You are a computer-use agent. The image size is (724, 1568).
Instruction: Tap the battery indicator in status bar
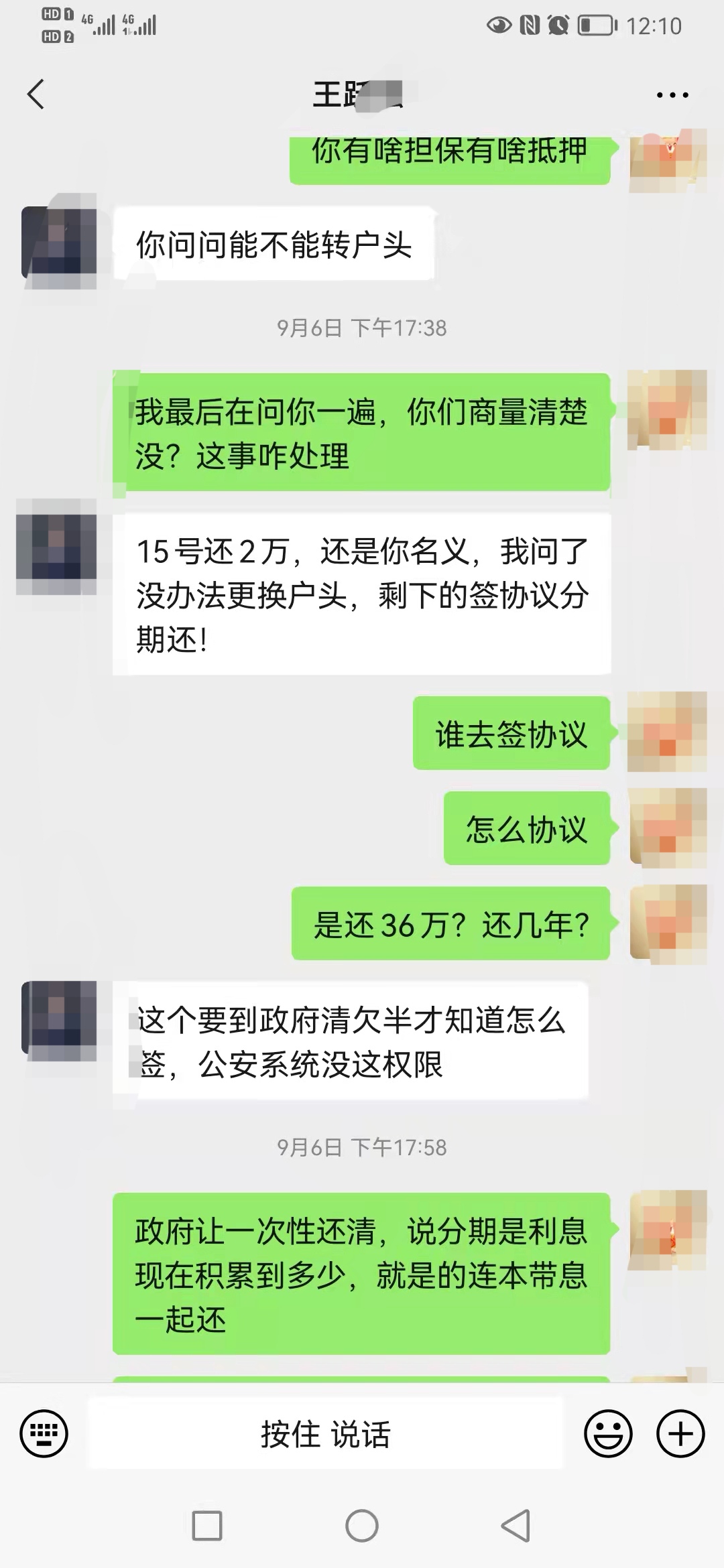(597, 23)
